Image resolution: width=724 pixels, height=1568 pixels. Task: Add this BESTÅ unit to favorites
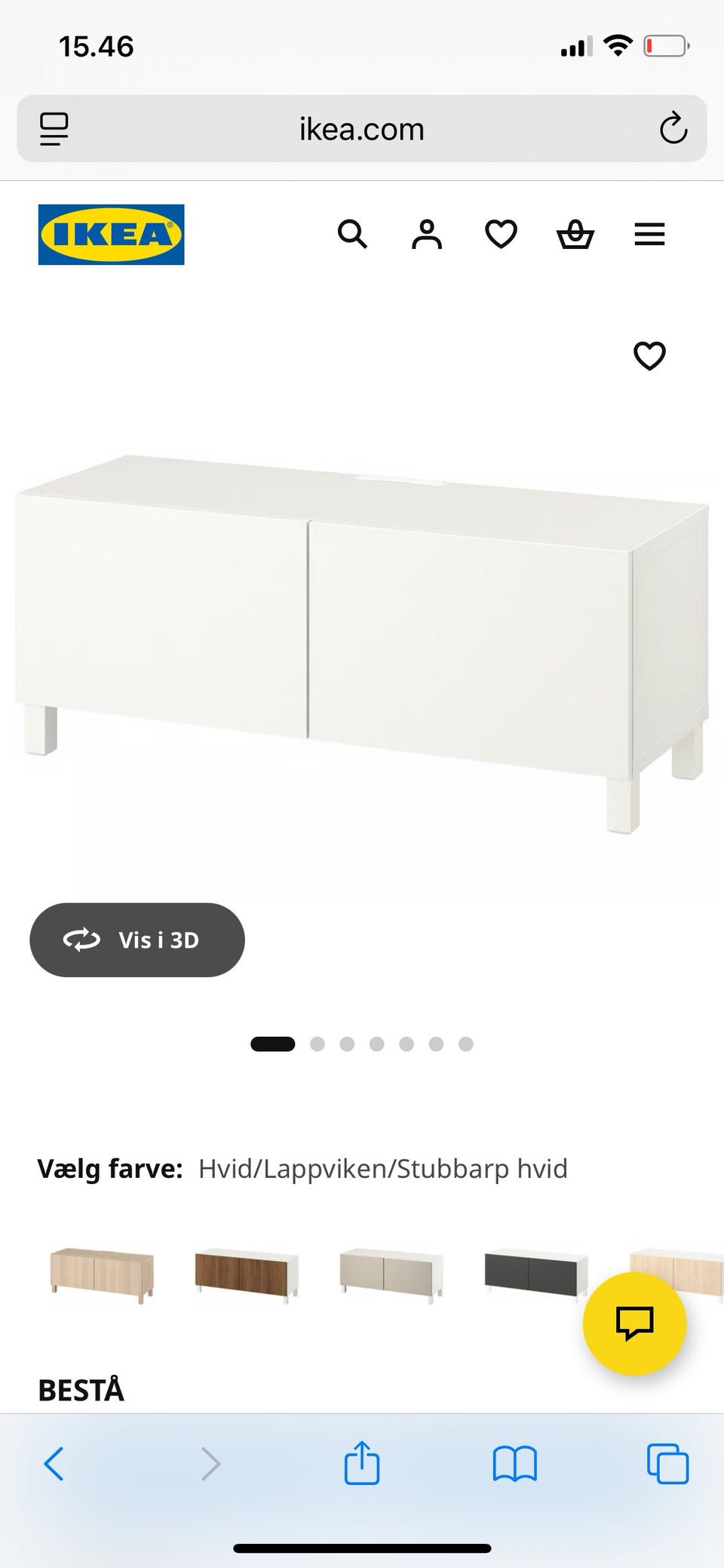coord(649,355)
